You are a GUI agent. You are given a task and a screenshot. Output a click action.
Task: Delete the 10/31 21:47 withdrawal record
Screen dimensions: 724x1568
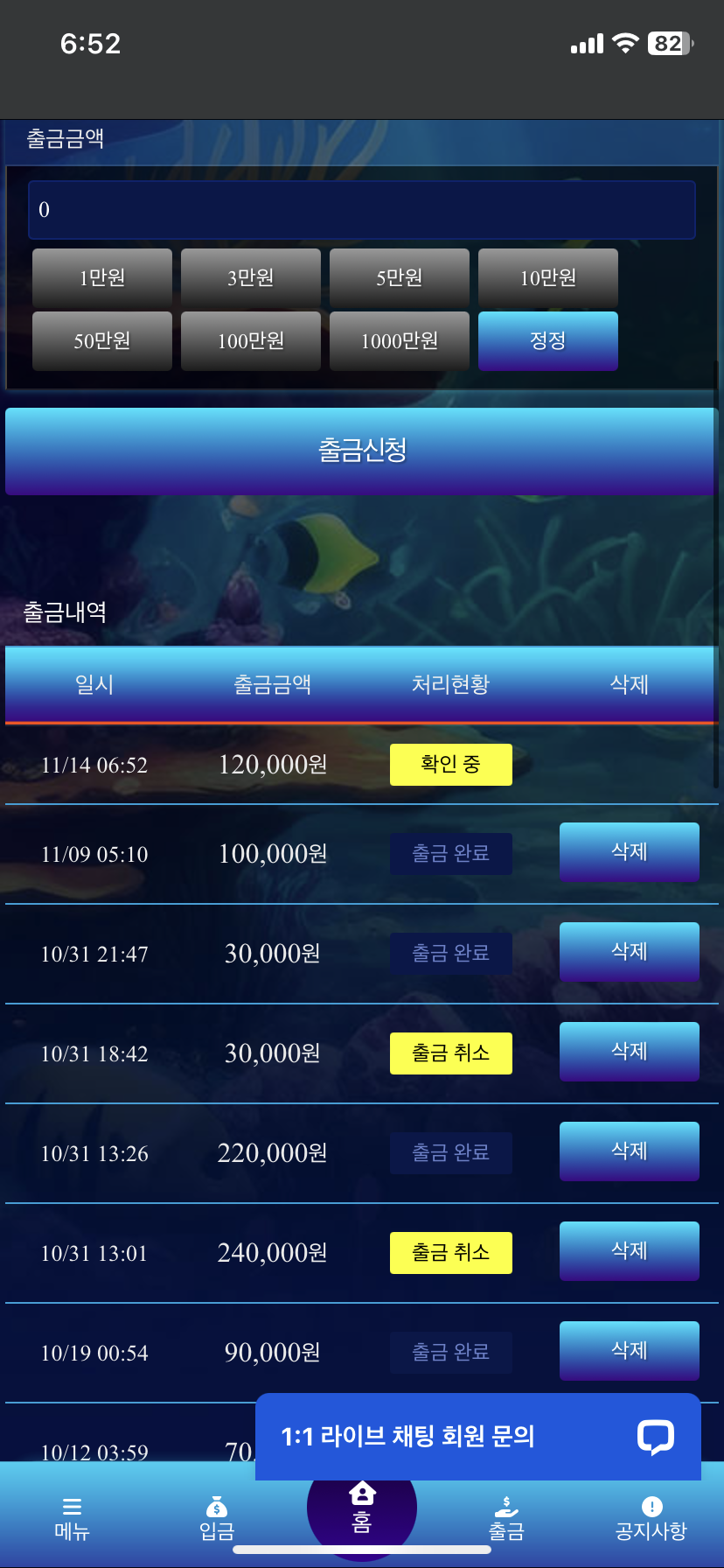pyautogui.click(x=629, y=952)
